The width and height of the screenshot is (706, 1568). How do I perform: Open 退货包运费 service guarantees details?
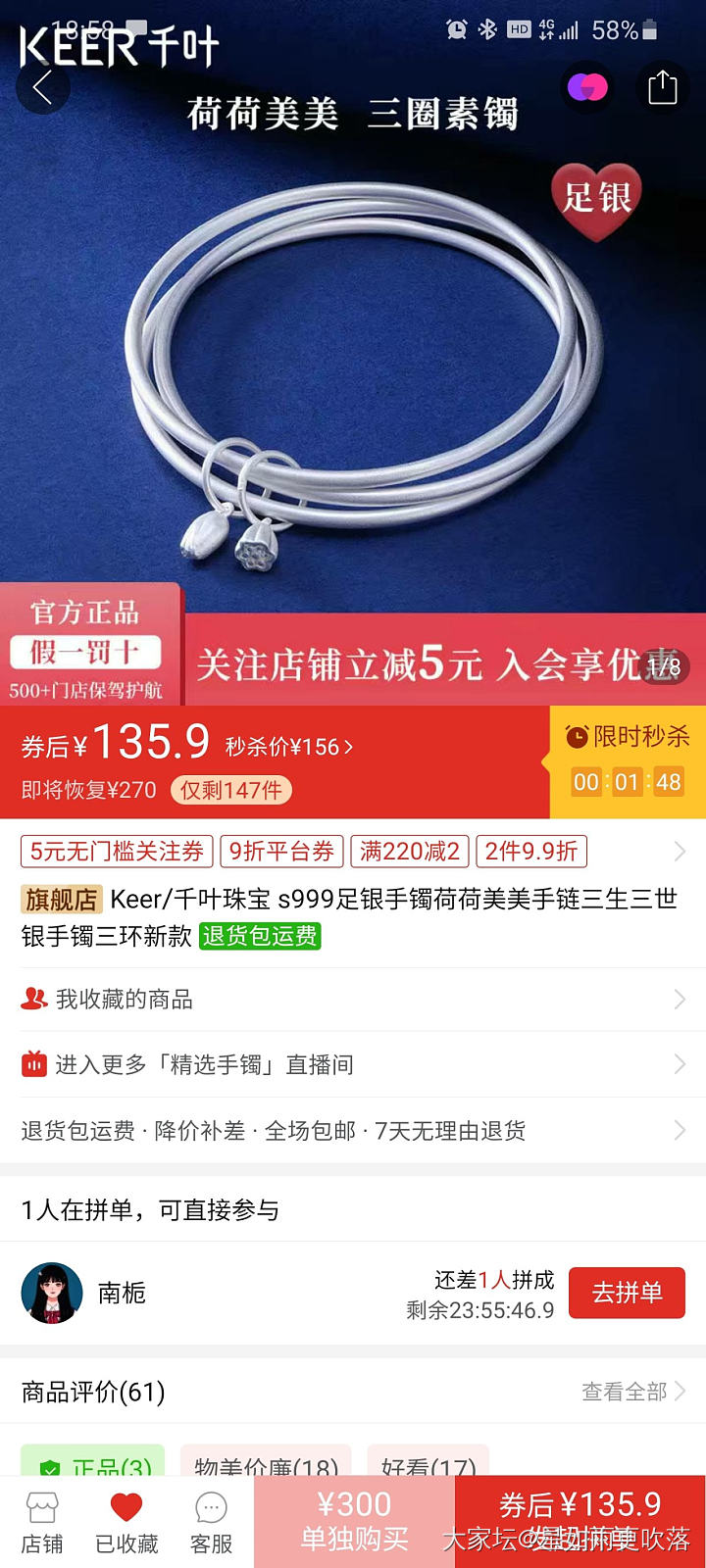click(x=353, y=1131)
